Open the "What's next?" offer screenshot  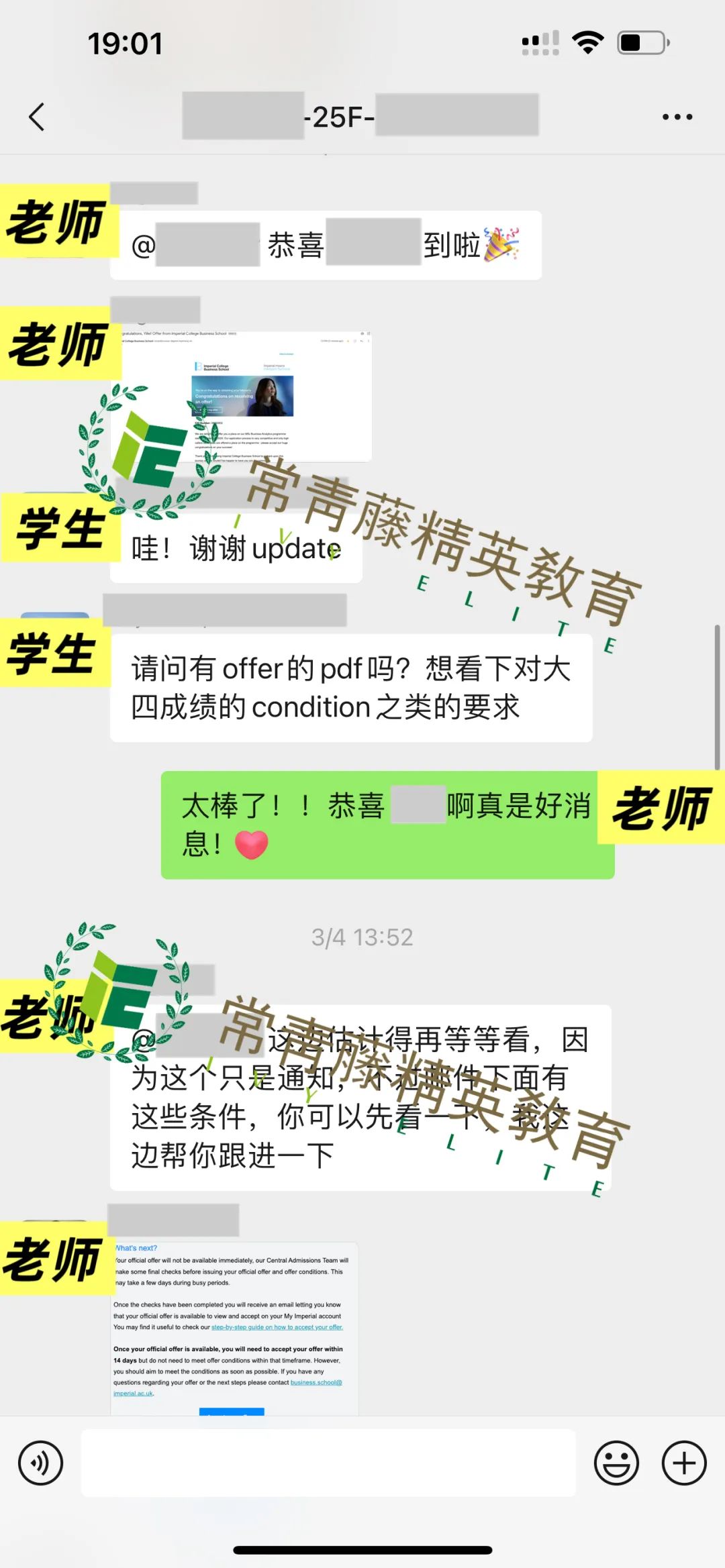[234, 1328]
